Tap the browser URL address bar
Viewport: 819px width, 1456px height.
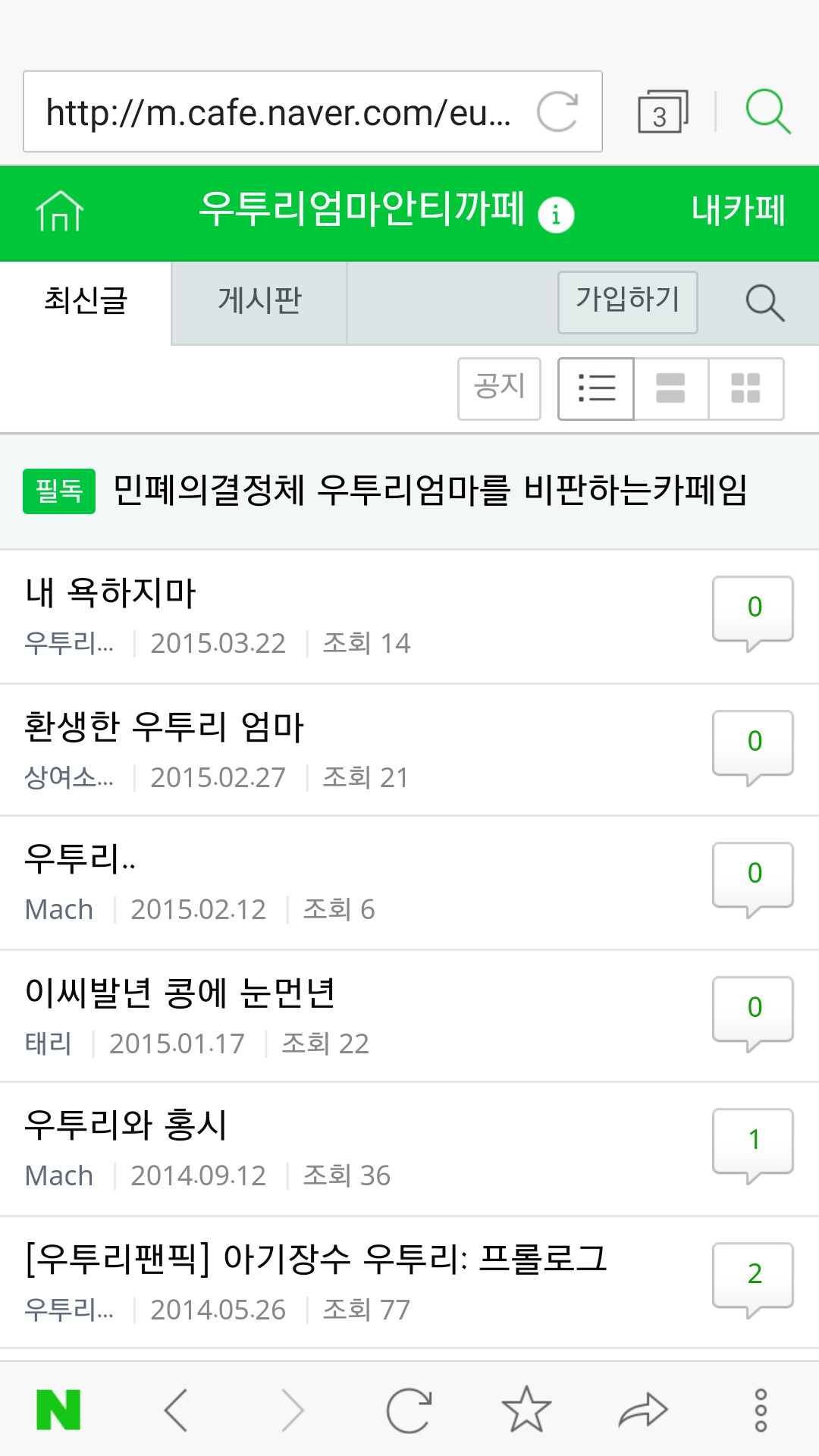tap(312, 111)
